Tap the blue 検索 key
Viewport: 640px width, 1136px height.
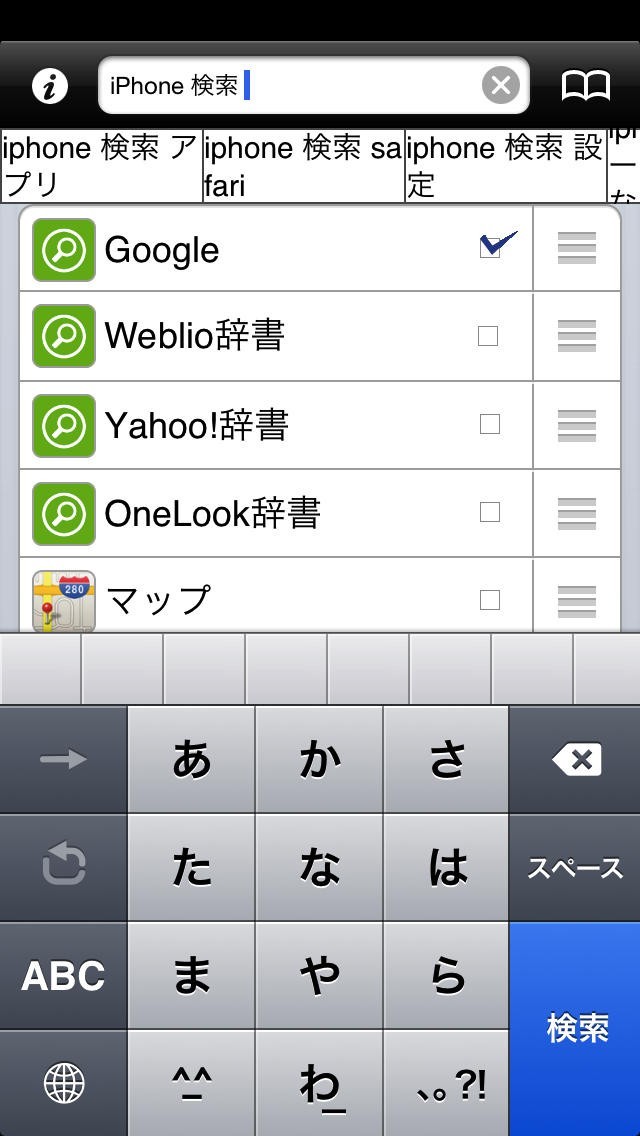tap(575, 1028)
